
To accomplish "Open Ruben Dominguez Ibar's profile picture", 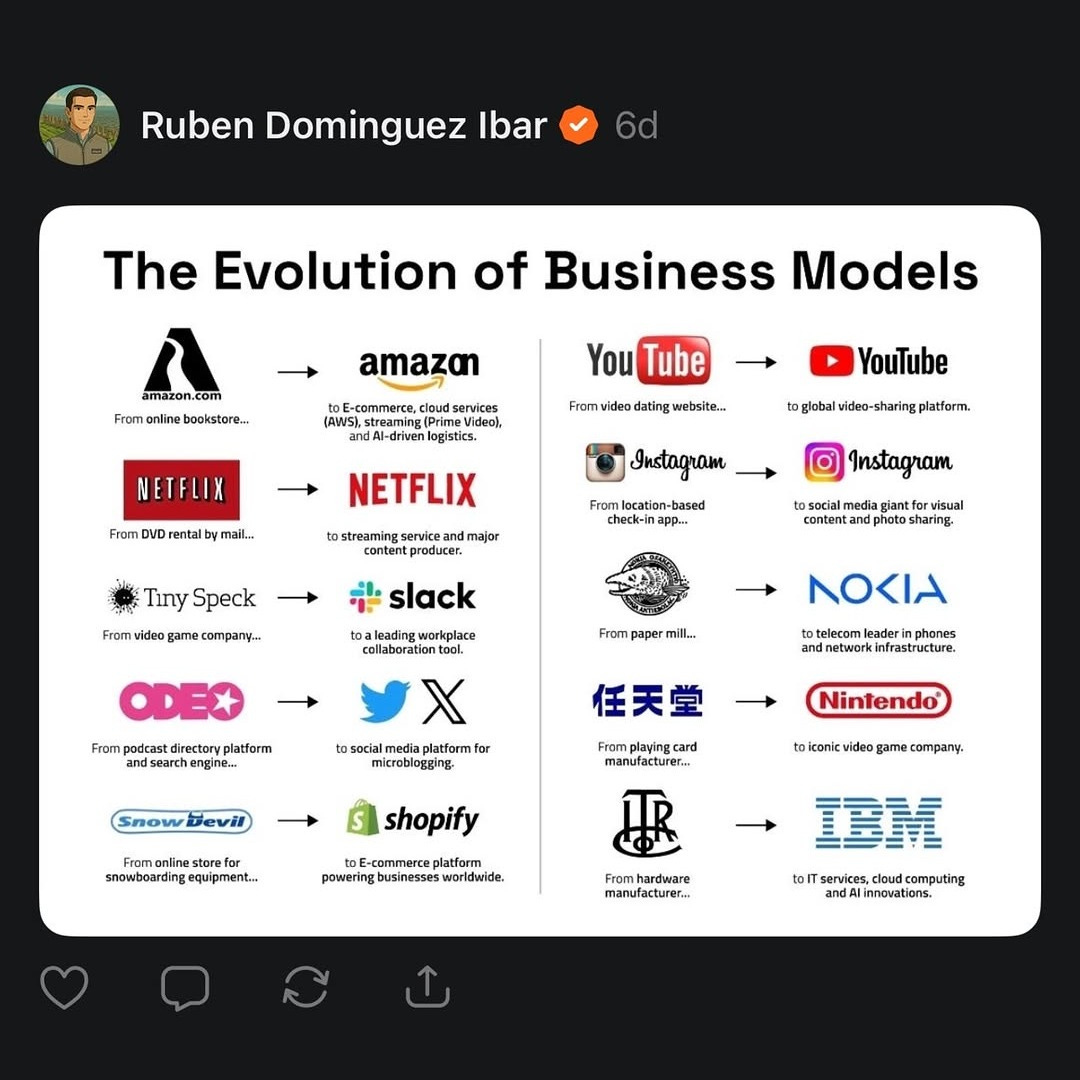I will 79,125.
